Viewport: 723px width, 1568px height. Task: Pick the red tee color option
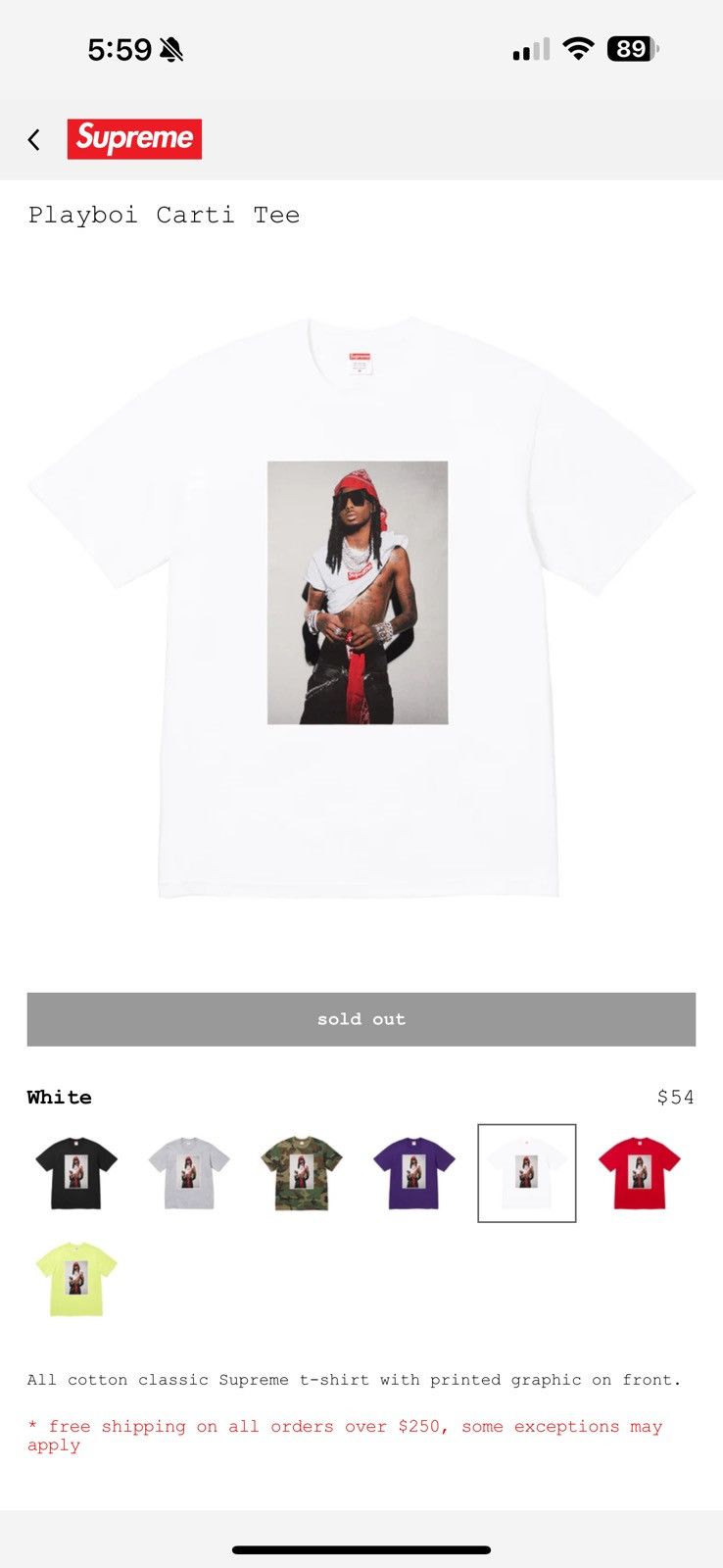coord(639,1173)
